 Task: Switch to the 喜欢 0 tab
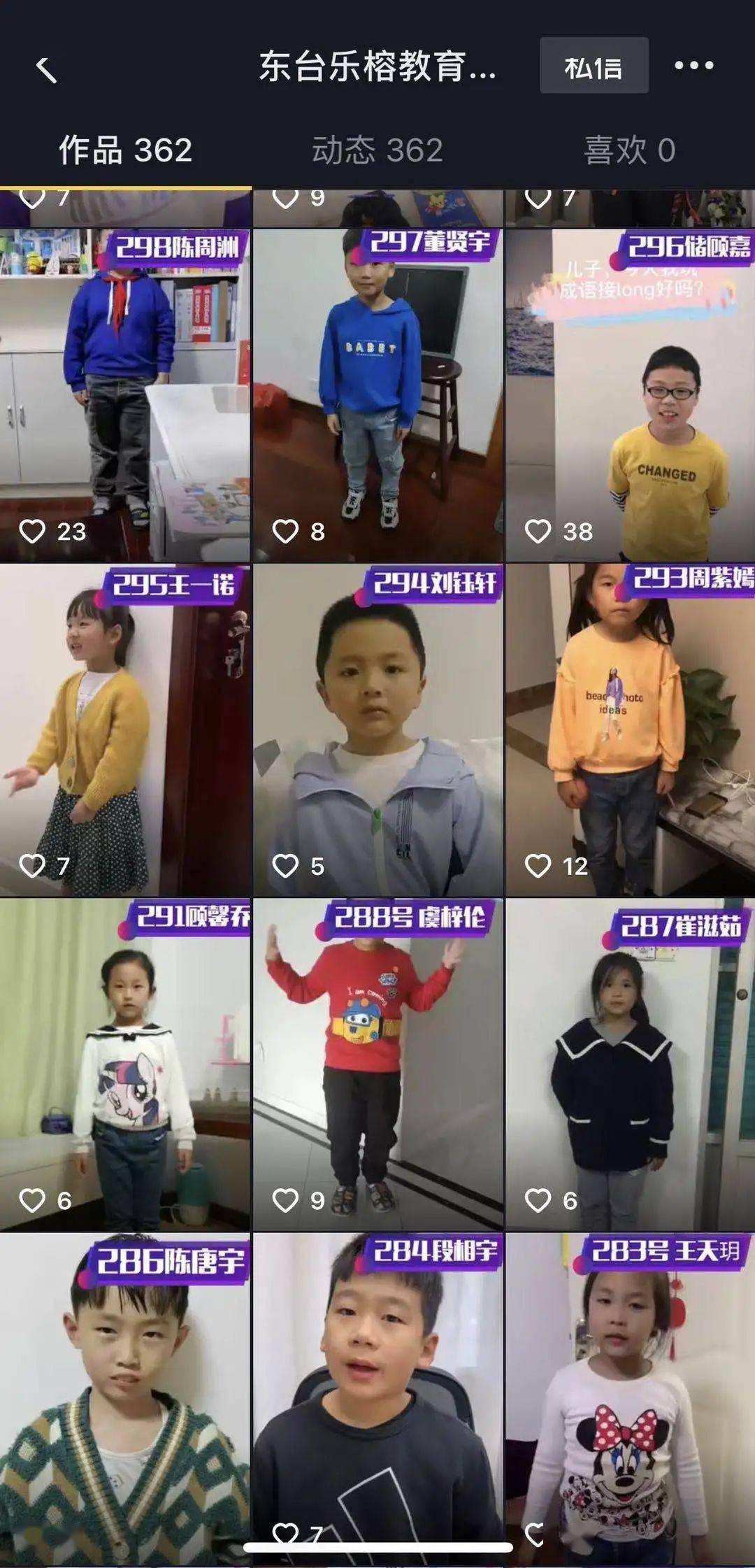[629, 150]
